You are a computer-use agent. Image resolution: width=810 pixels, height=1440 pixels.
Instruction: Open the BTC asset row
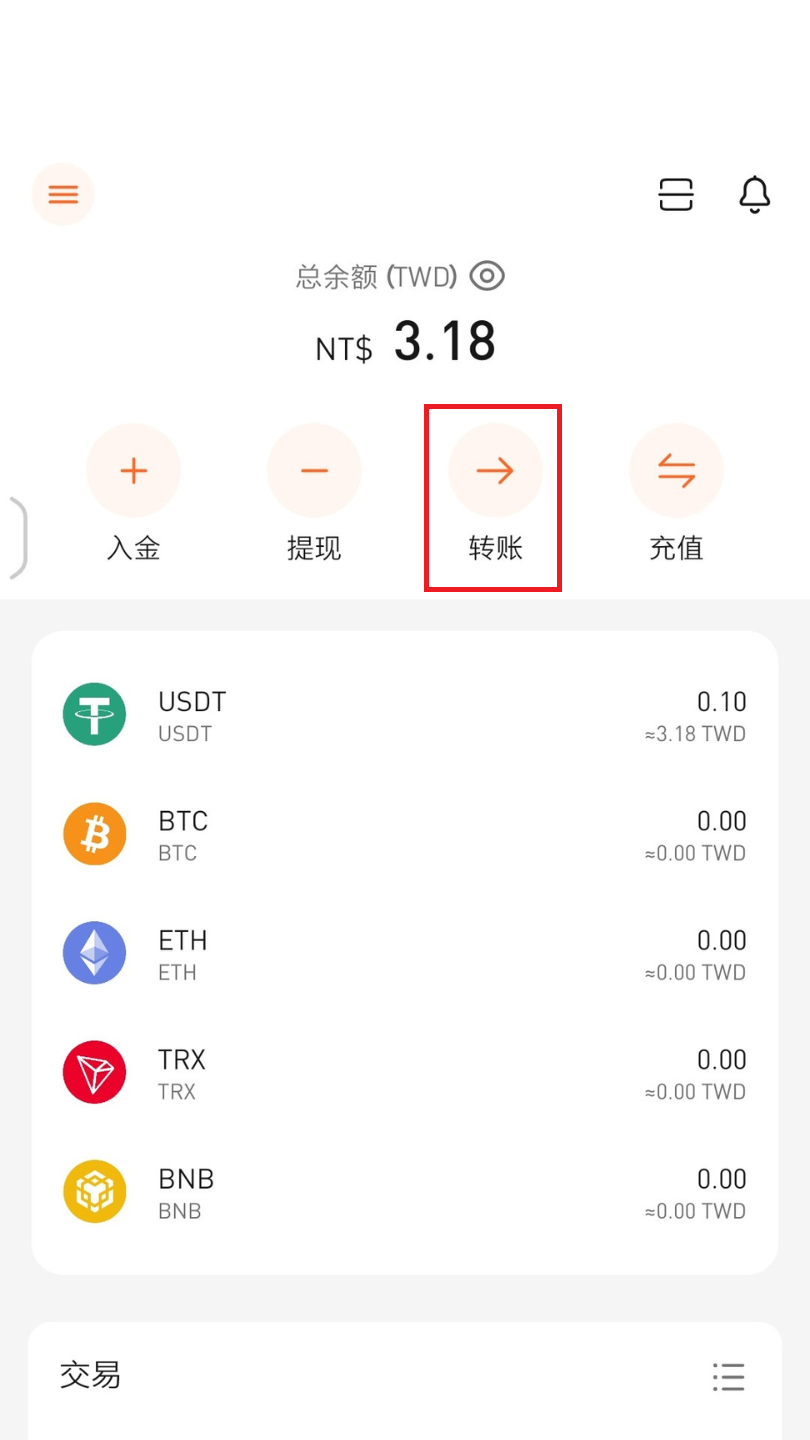click(x=405, y=834)
